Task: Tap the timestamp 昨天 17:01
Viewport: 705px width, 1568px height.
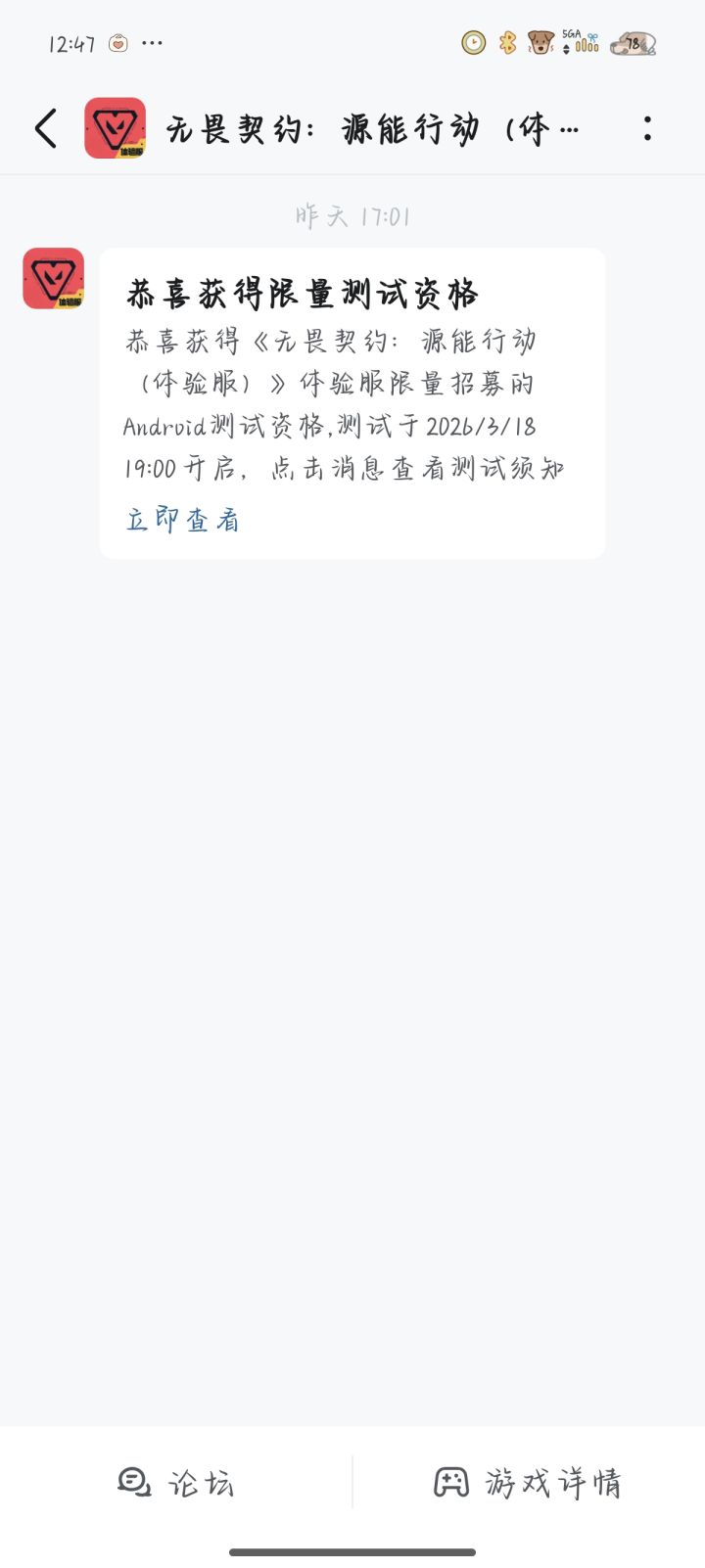Action: (352, 215)
